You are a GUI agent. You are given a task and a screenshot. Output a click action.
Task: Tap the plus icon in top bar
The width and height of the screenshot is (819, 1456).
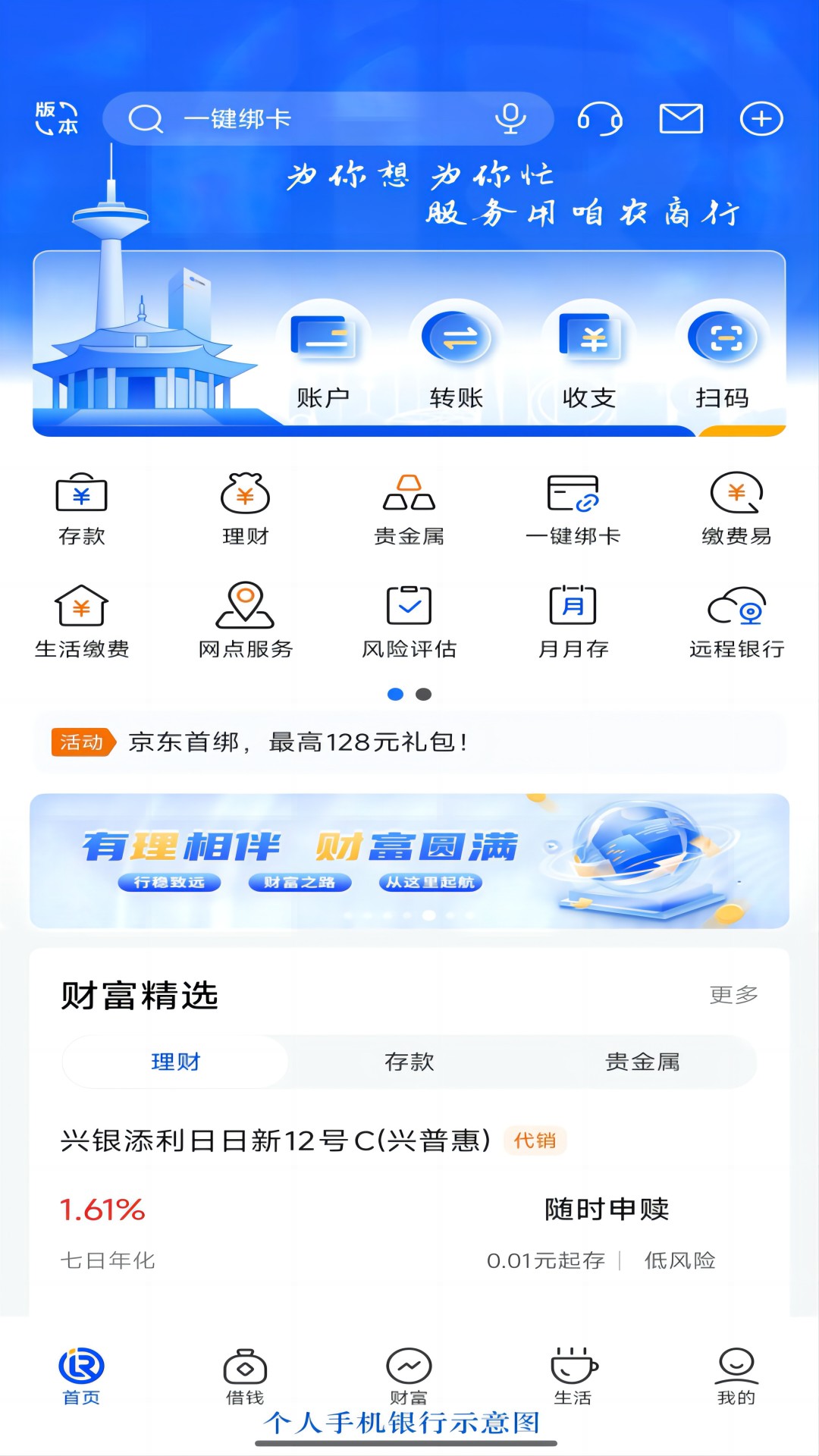click(x=761, y=119)
